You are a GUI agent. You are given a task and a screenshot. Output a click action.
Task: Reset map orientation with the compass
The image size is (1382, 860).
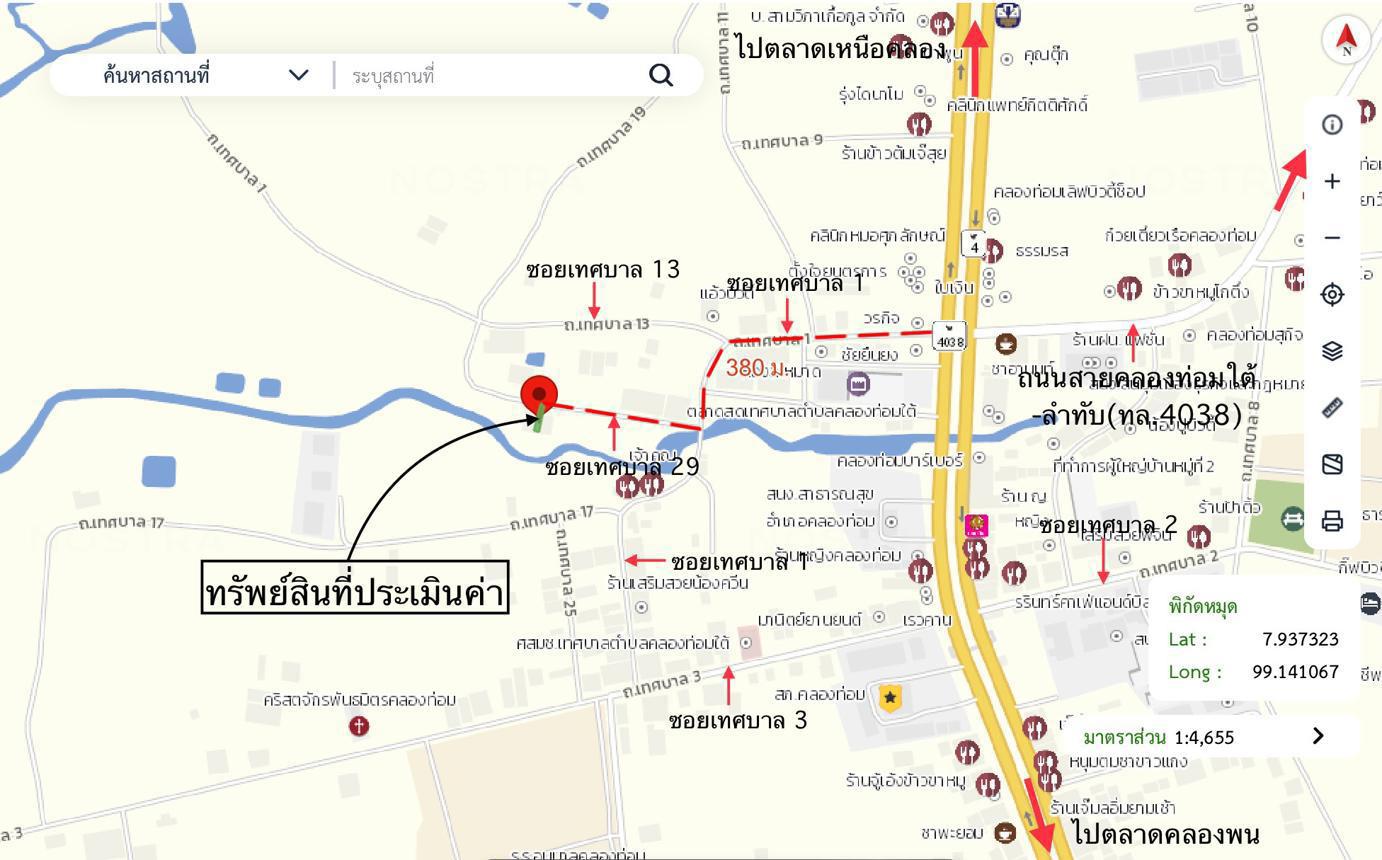coord(1346,40)
